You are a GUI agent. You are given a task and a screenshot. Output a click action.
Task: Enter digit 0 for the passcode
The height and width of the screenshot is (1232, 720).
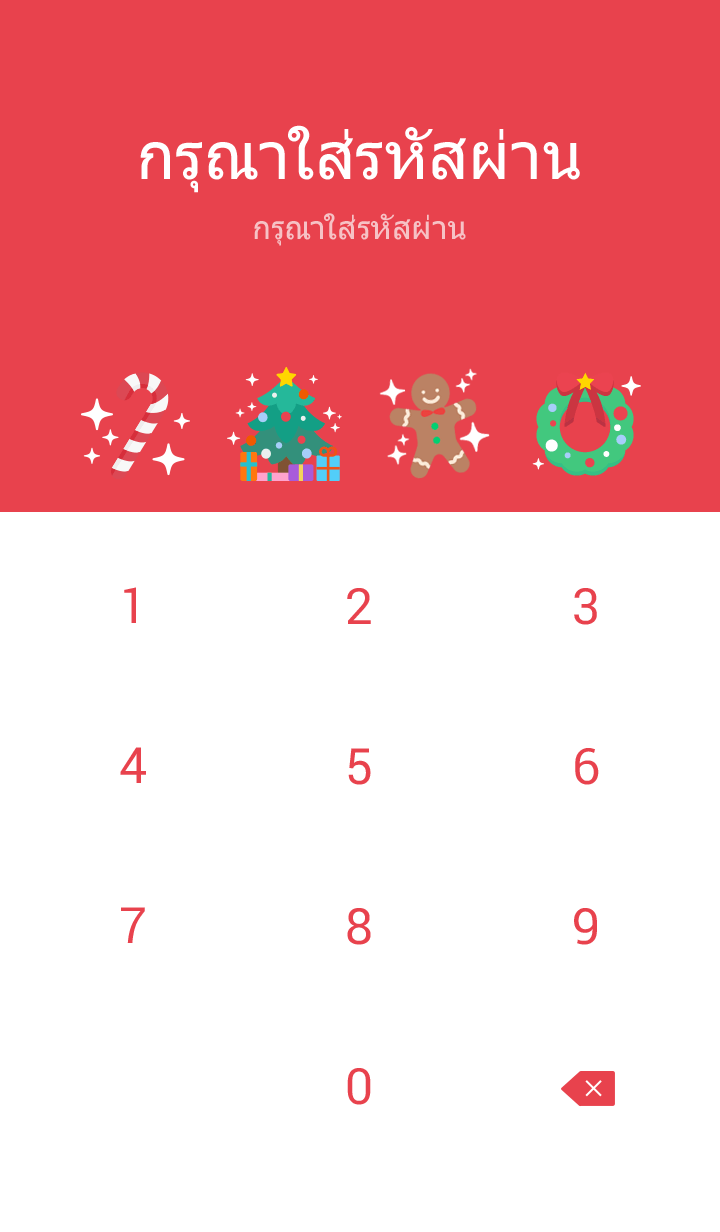(x=359, y=1087)
